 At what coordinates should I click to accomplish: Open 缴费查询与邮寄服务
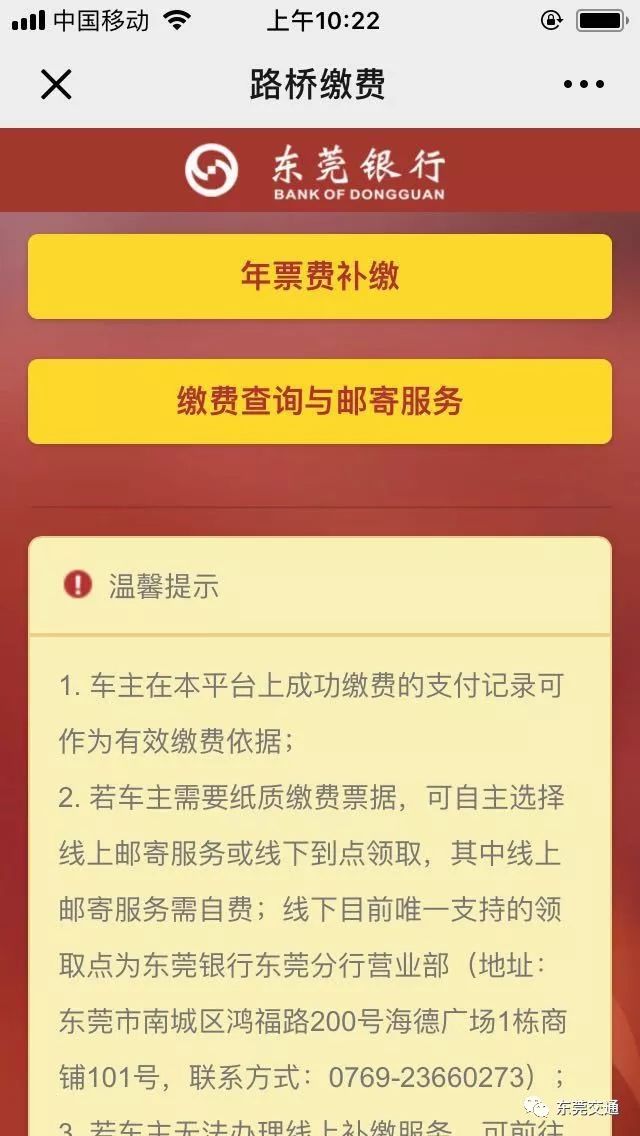tap(320, 401)
